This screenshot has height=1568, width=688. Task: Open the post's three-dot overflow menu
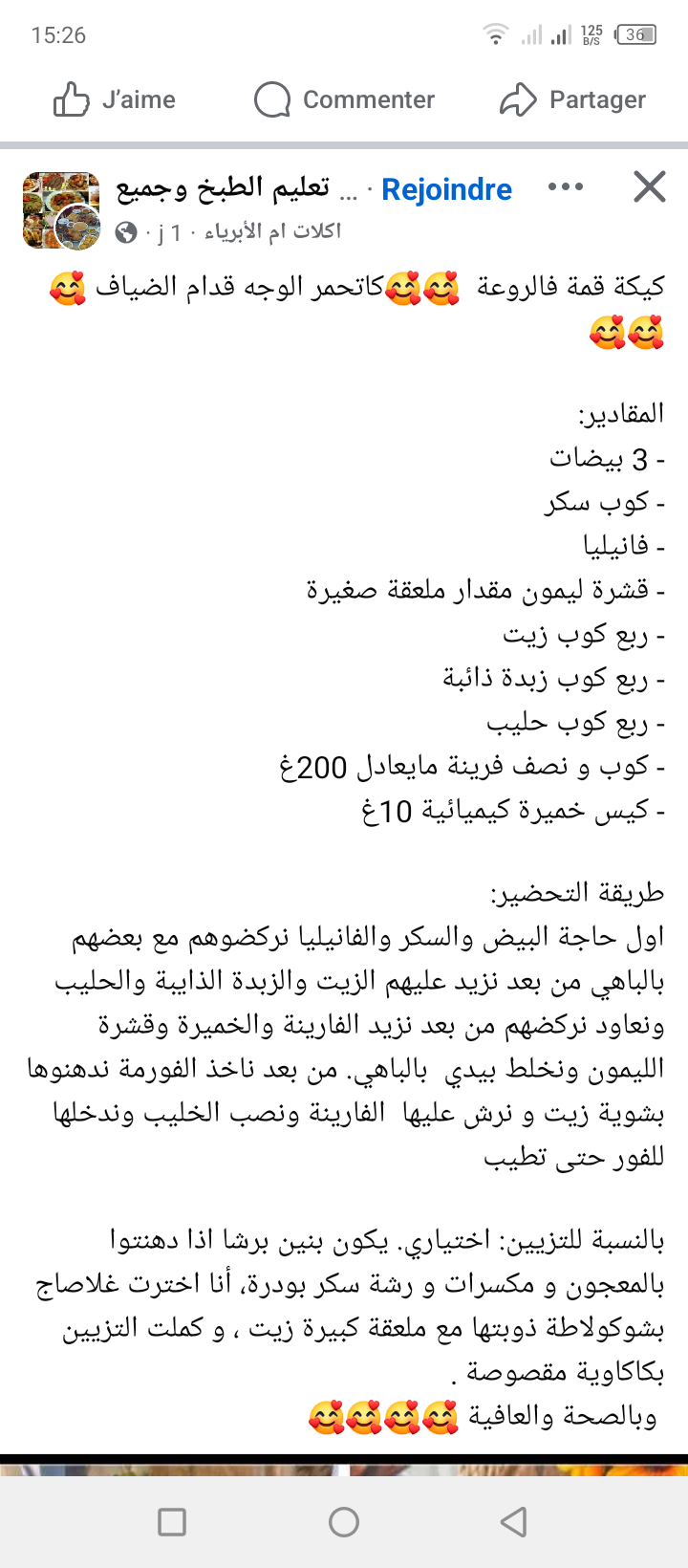coord(565,187)
